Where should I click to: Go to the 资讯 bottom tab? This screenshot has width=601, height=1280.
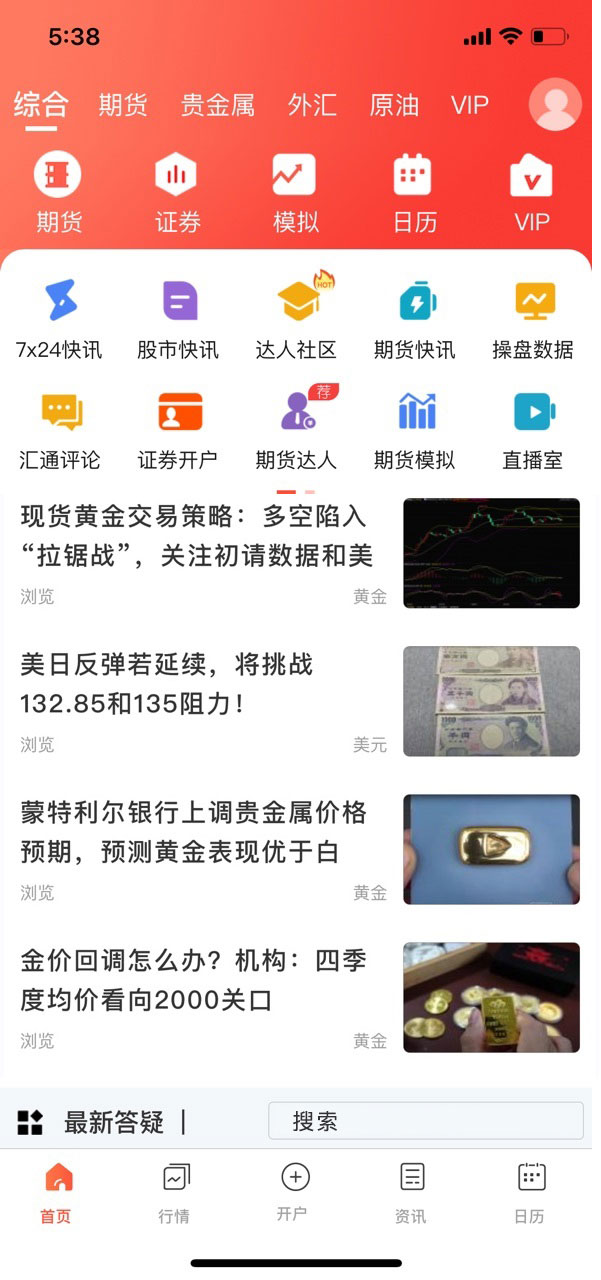(411, 1193)
